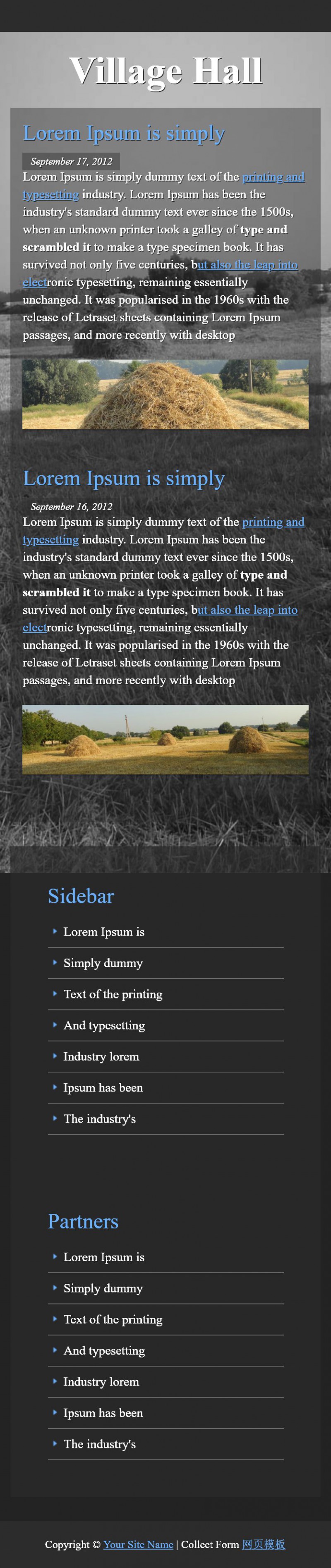This screenshot has width=331, height=1568.
Task: Open 'The industry's' in Partners list
Action: click(99, 1444)
